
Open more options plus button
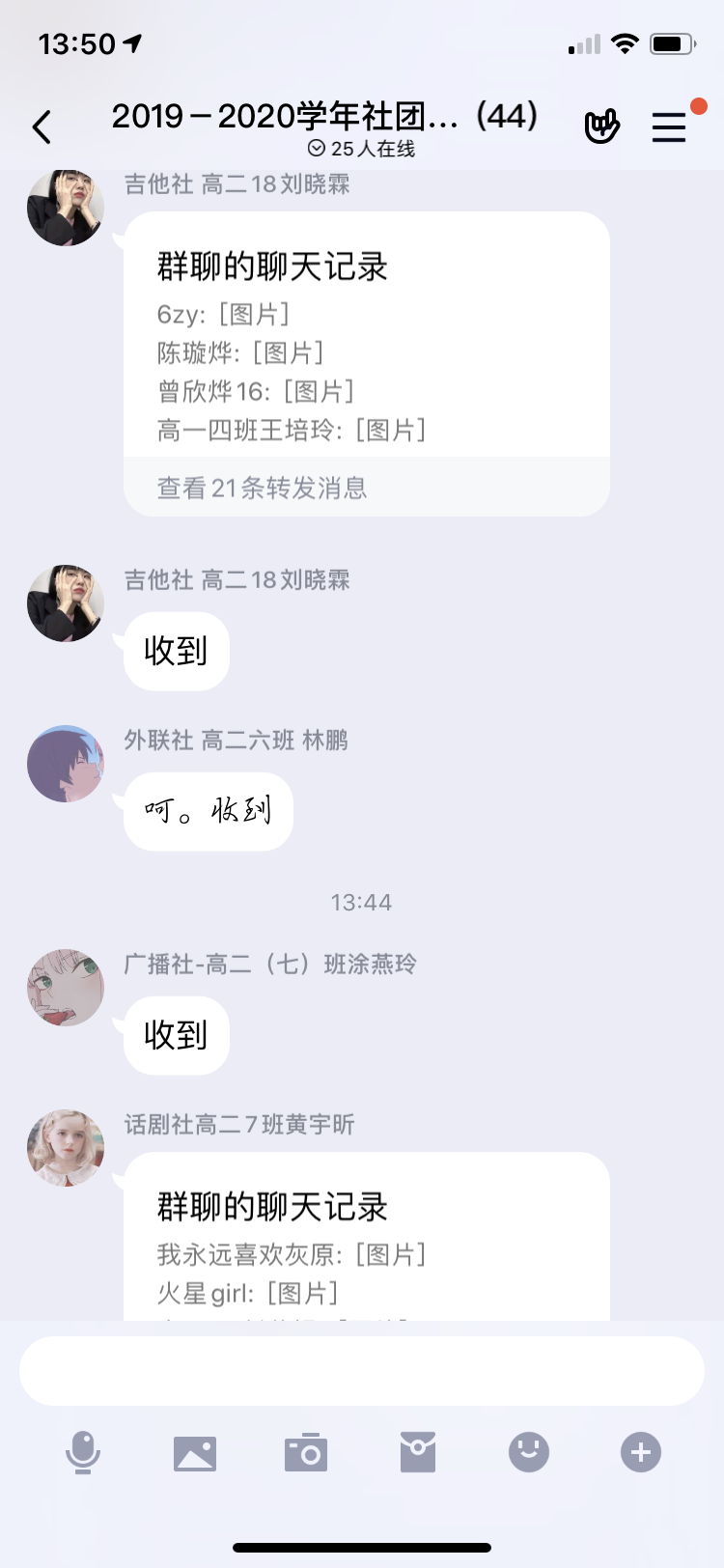click(x=641, y=1452)
